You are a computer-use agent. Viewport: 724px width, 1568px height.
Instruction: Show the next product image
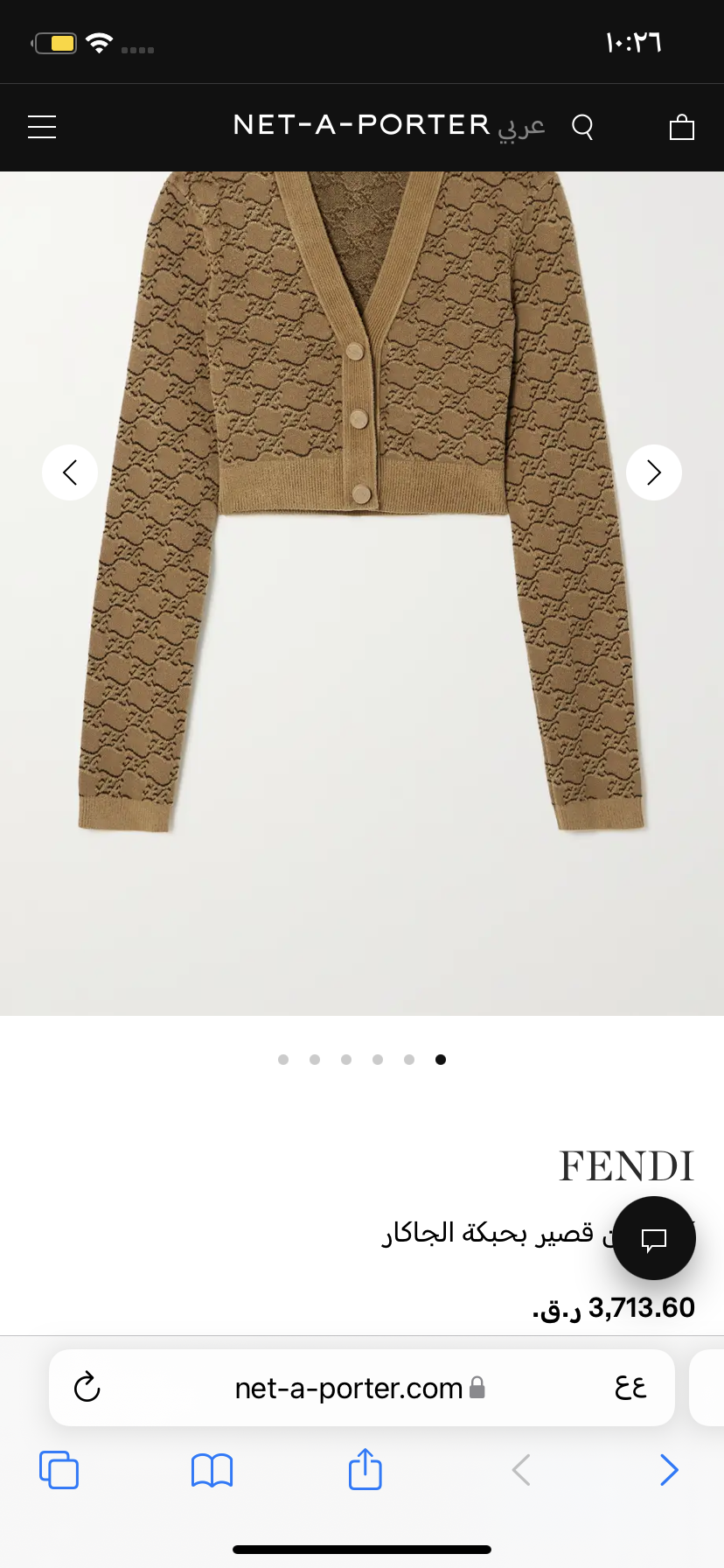tap(654, 472)
